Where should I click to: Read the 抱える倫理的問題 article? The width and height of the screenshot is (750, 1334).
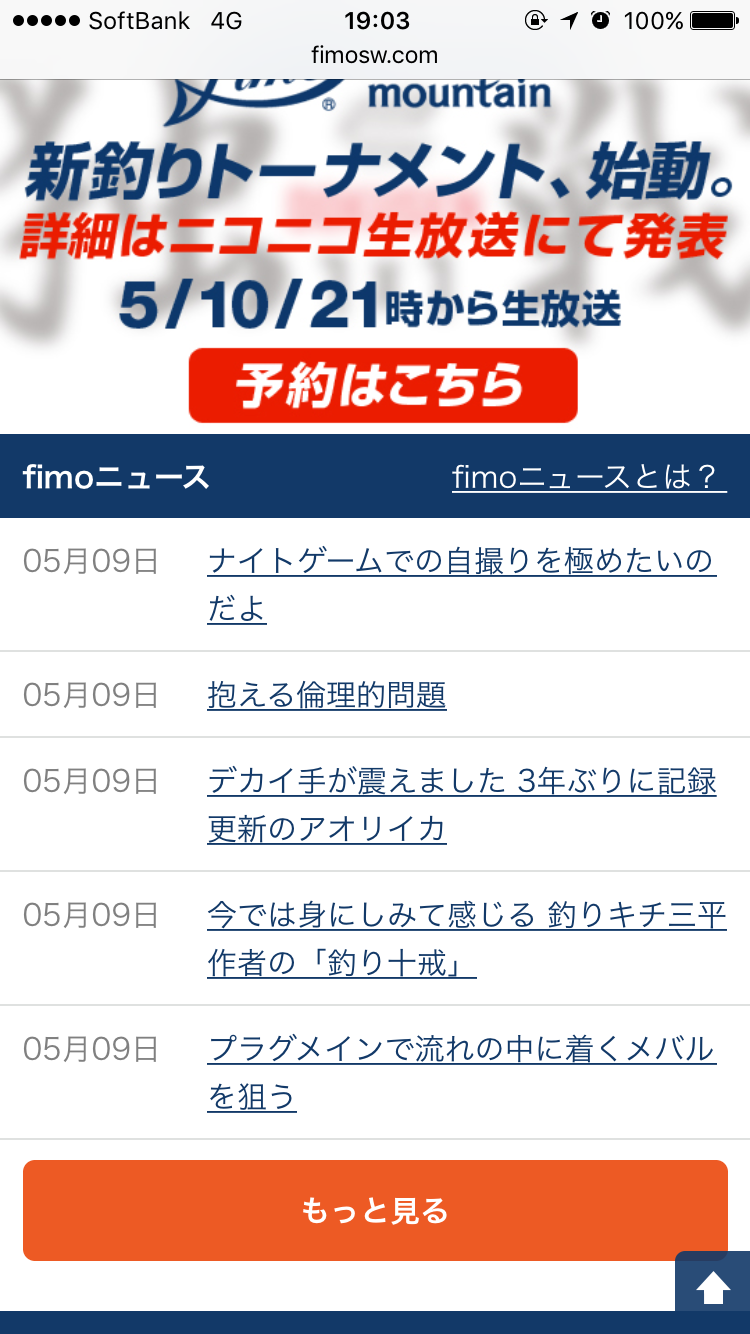[x=327, y=695]
